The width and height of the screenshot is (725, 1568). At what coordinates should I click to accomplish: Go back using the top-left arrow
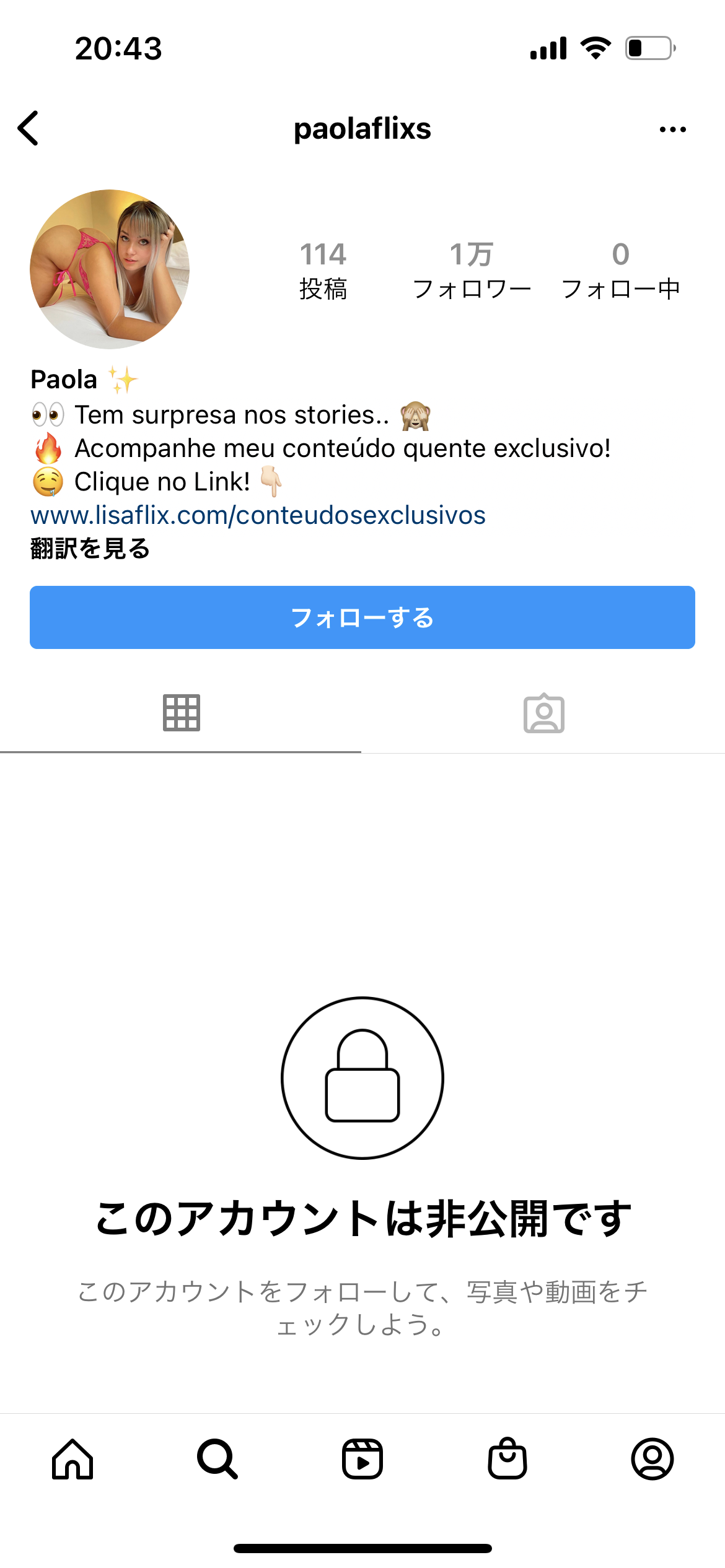pyautogui.click(x=29, y=128)
